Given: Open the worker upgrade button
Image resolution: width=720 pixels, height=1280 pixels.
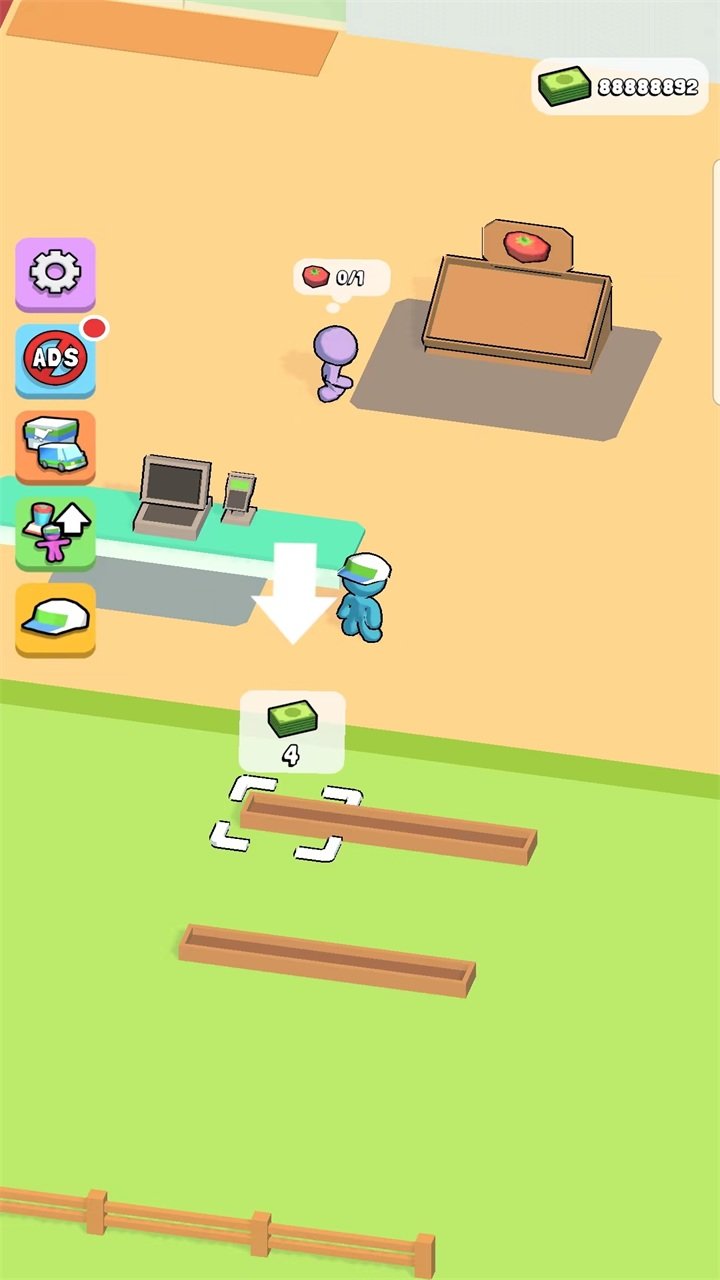Looking at the screenshot, I should point(55,532).
